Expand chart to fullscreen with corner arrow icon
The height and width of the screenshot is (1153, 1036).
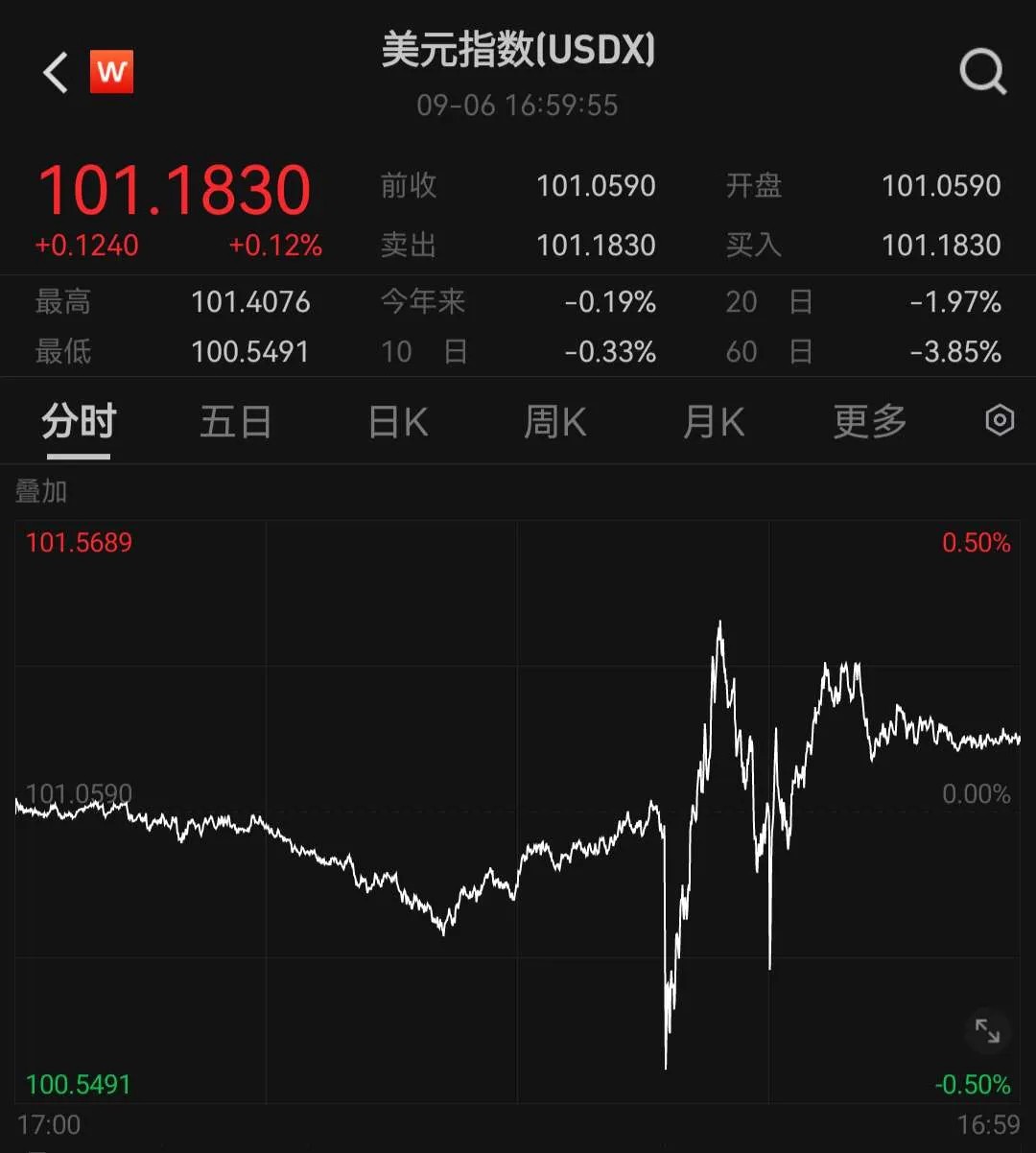pyautogui.click(x=988, y=1031)
